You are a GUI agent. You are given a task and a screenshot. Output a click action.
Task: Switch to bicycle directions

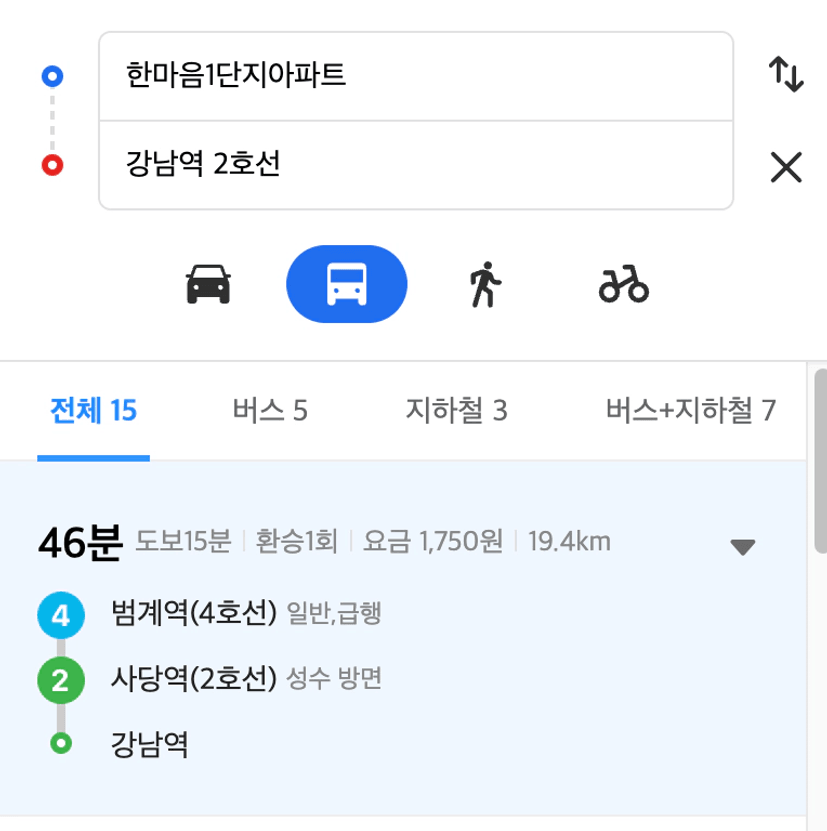[x=623, y=284]
